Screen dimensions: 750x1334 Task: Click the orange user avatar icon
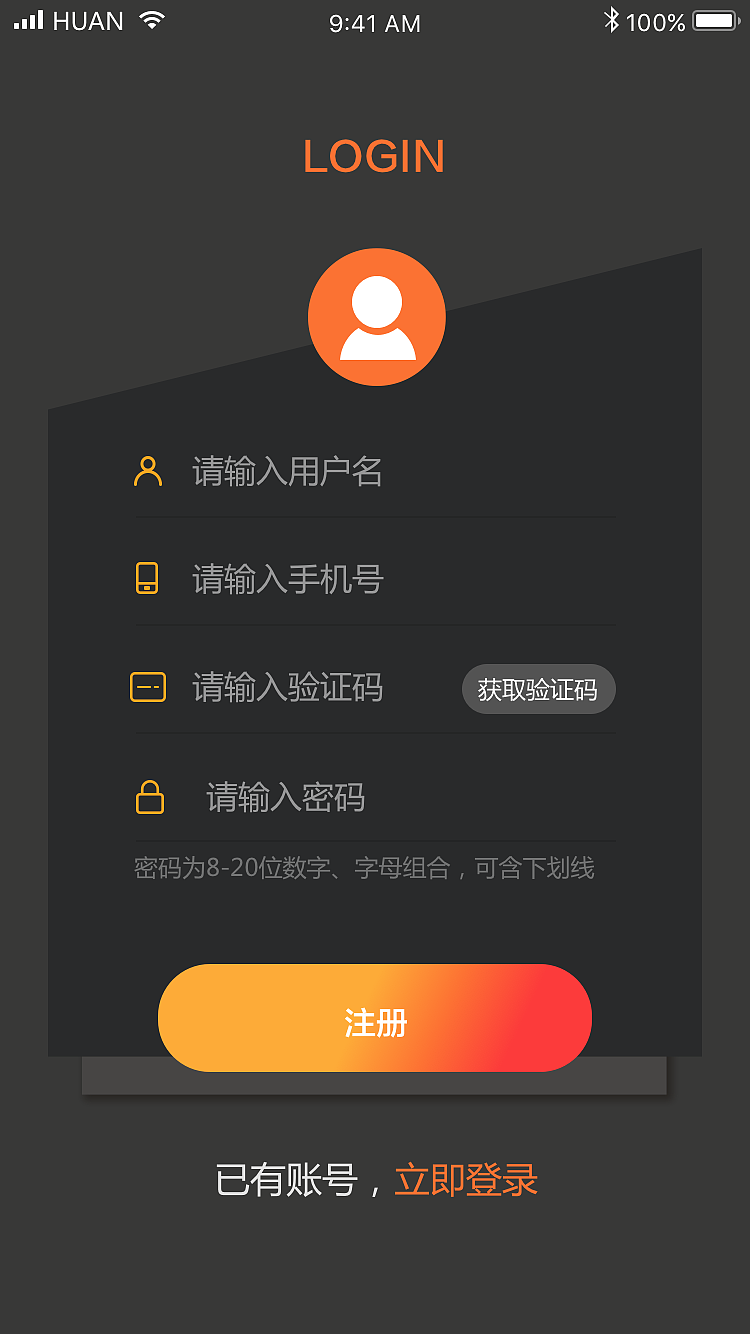[x=376, y=317]
